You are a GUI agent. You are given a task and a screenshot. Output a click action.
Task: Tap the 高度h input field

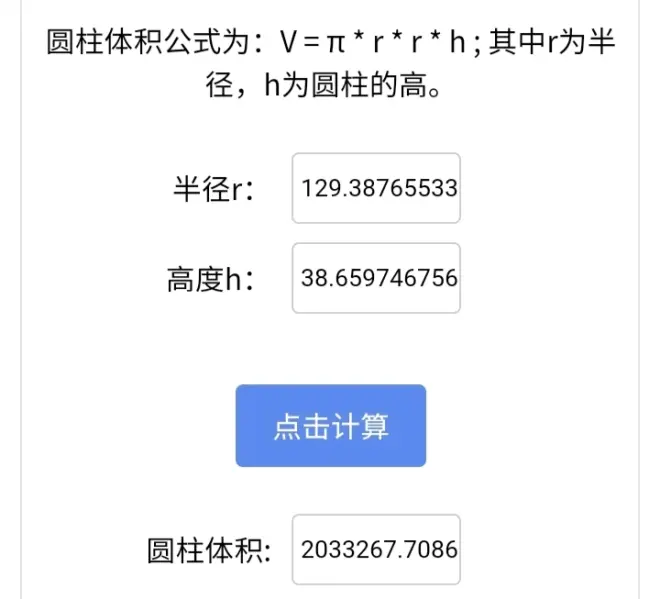[x=376, y=278]
